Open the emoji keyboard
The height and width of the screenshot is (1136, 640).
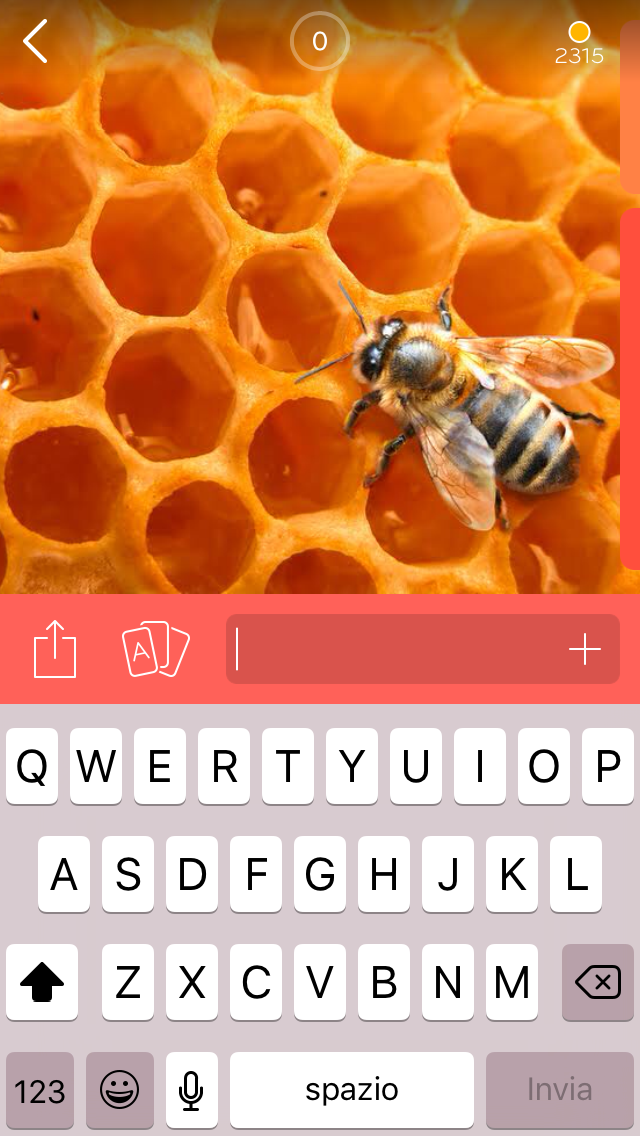click(x=120, y=1090)
